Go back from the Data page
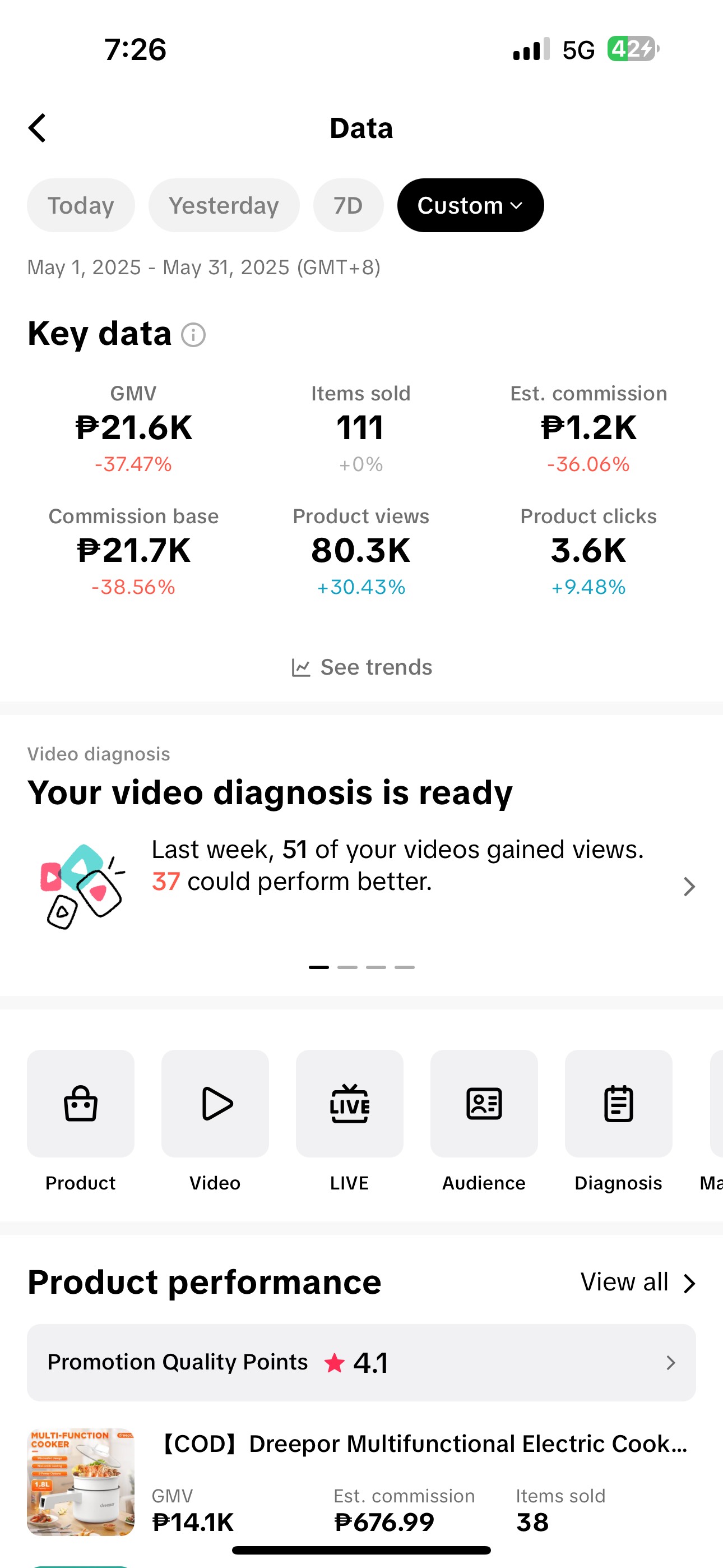This screenshot has height=1568, width=723. tap(38, 128)
